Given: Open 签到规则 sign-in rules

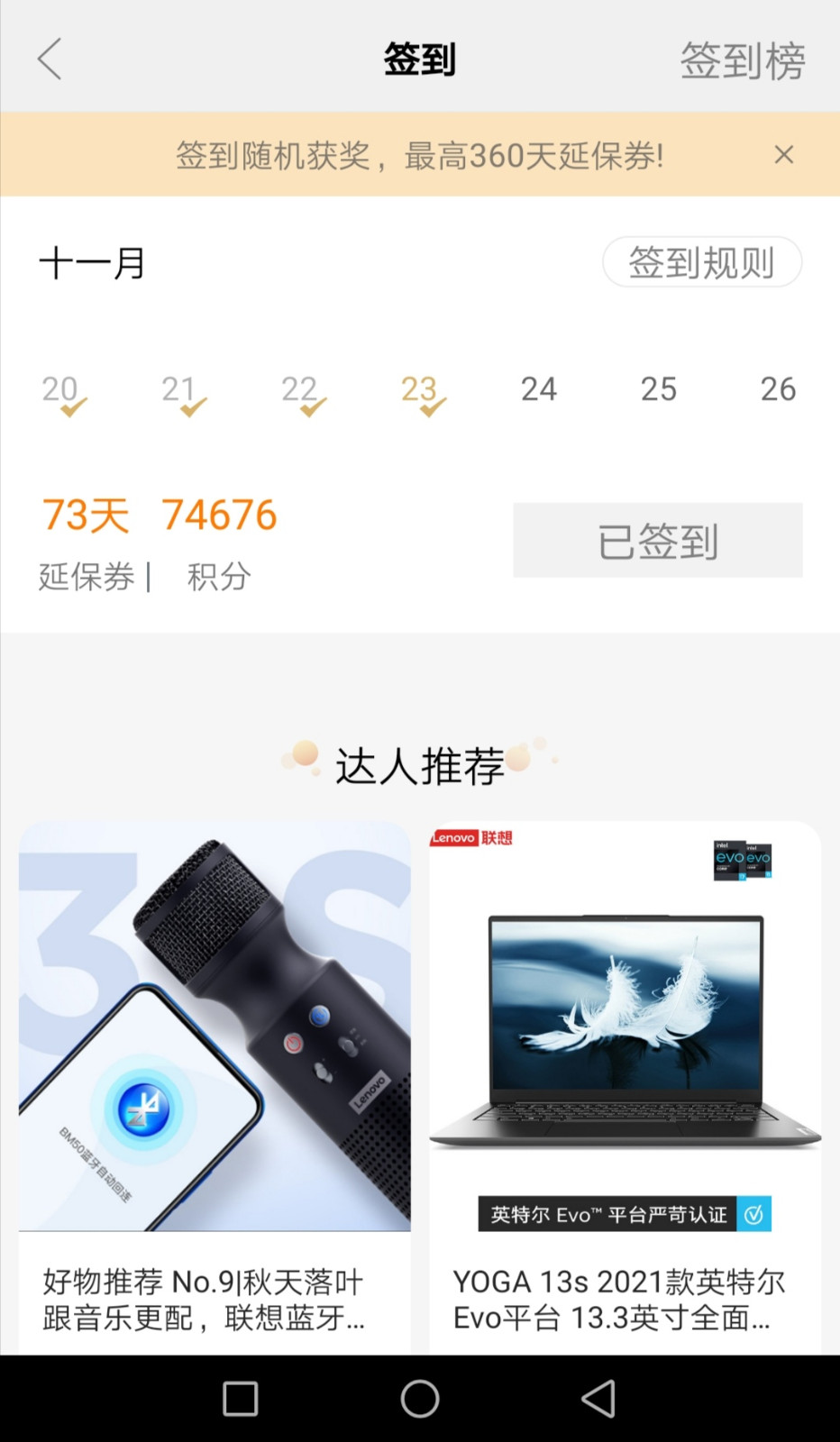Looking at the screenshot, I should [x=701, y=262].
